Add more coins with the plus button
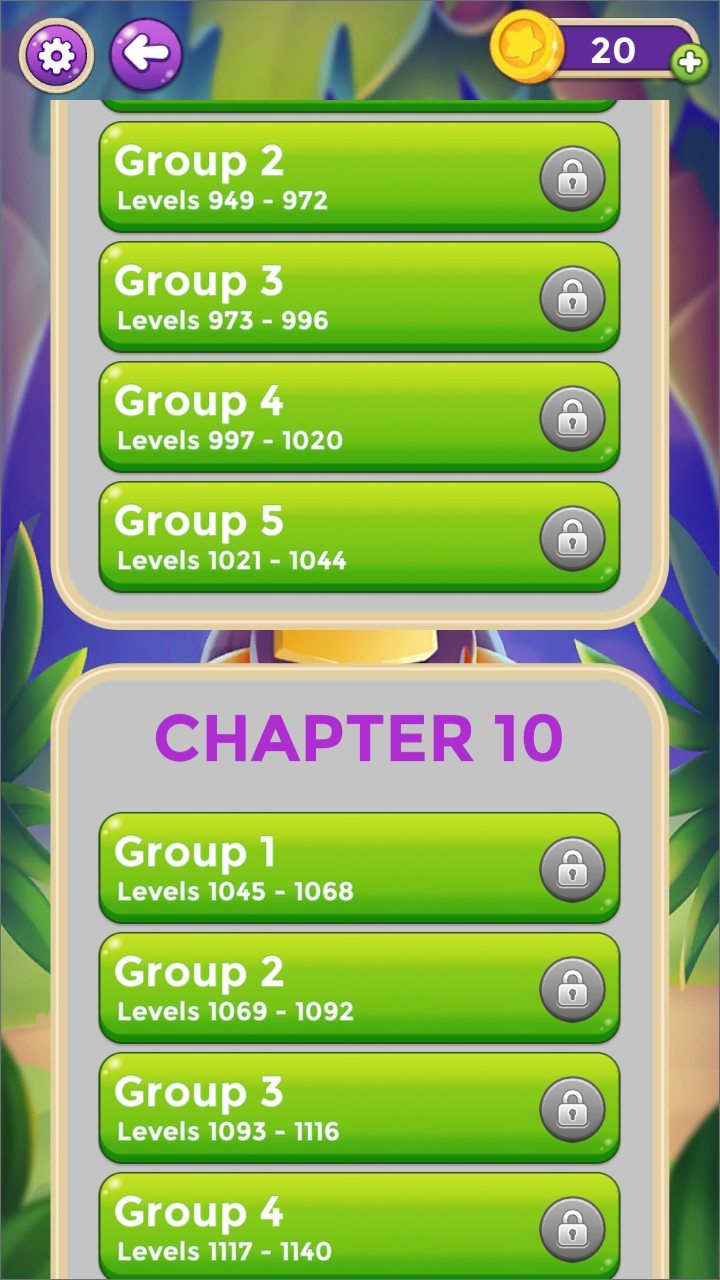Viewport: 720px width, 1280px height. [x=689, y=63]
